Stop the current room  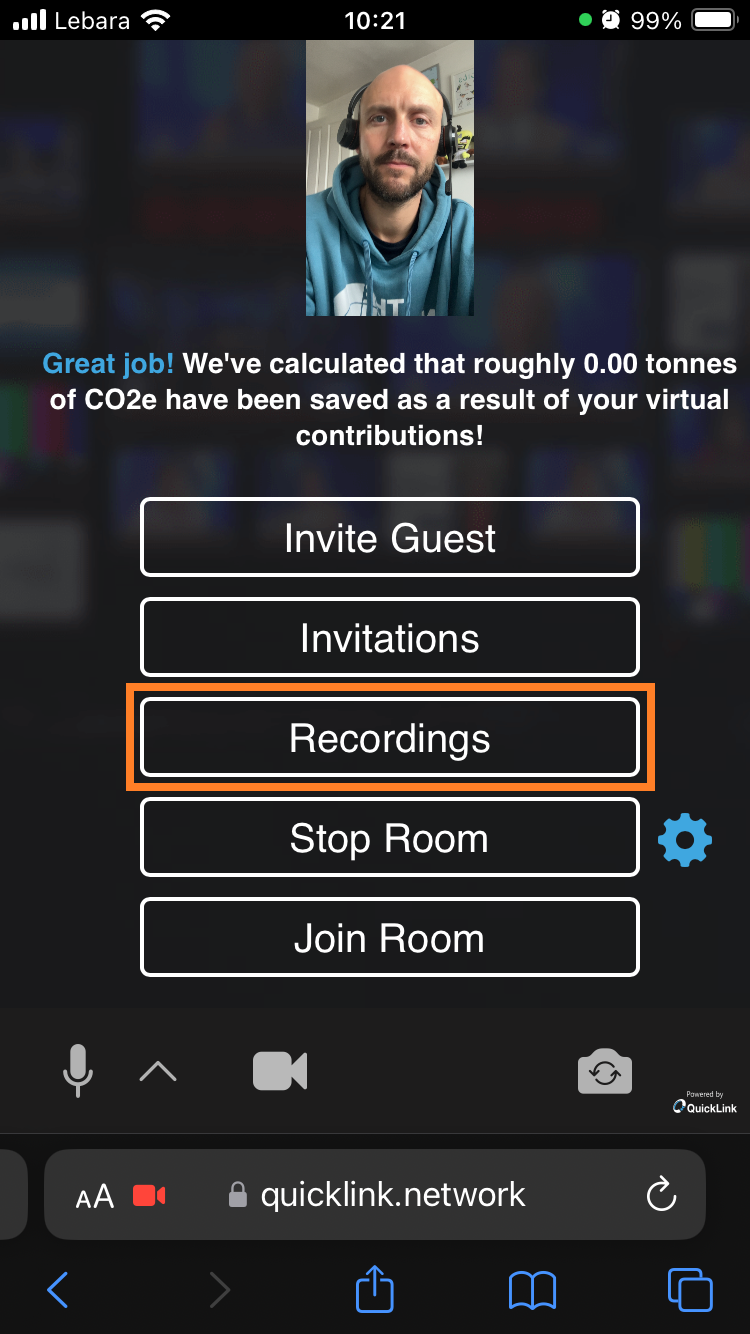point(389,837)
